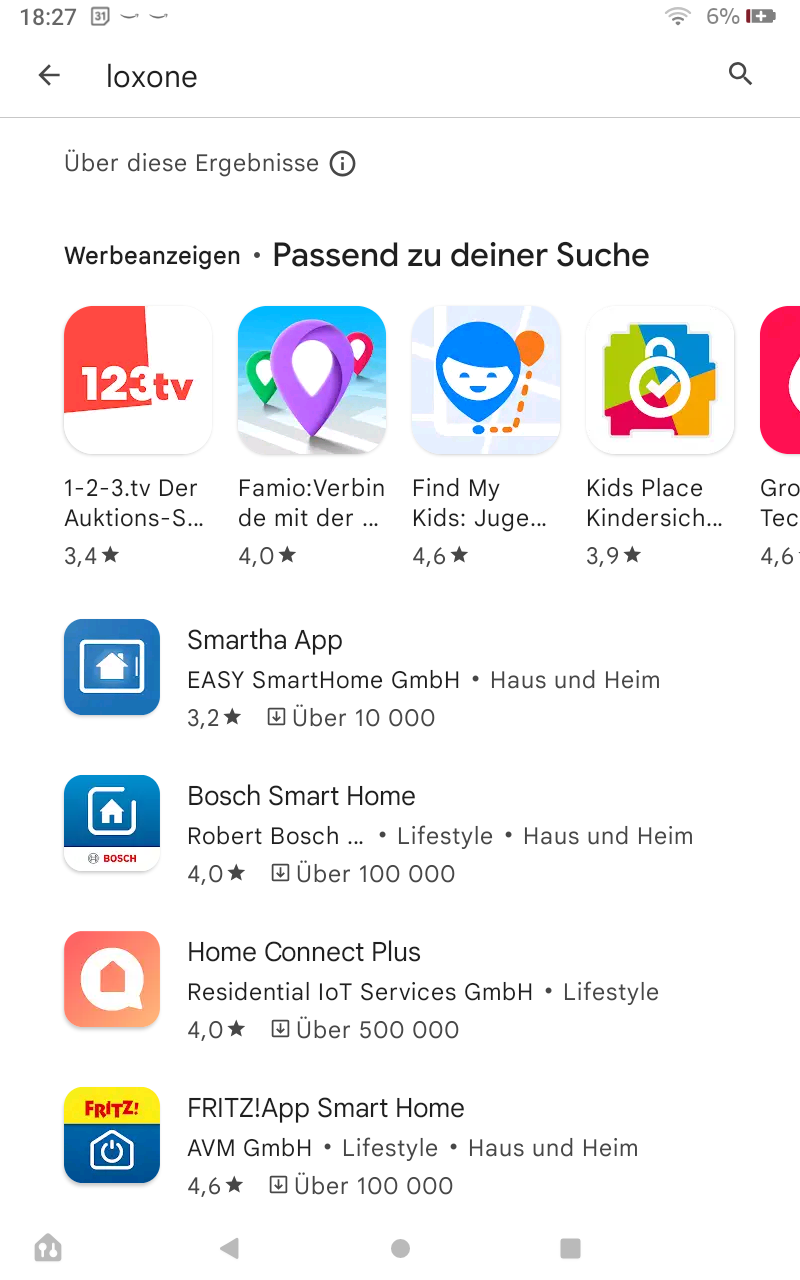Tap the system back button
The width and height of the screenshot is (800, 1280).
[230, 1247]
